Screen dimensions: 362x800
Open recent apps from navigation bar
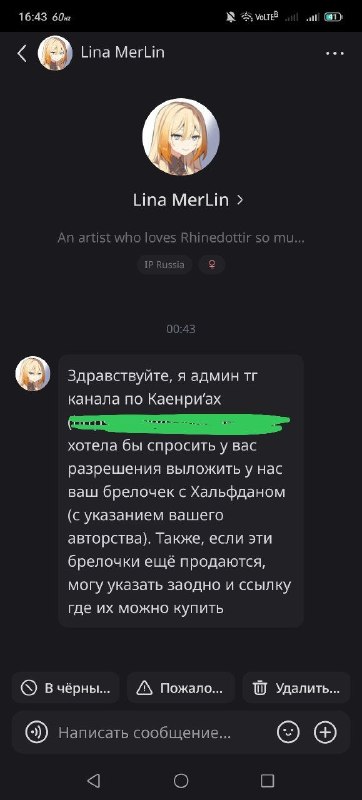(267, 781)
